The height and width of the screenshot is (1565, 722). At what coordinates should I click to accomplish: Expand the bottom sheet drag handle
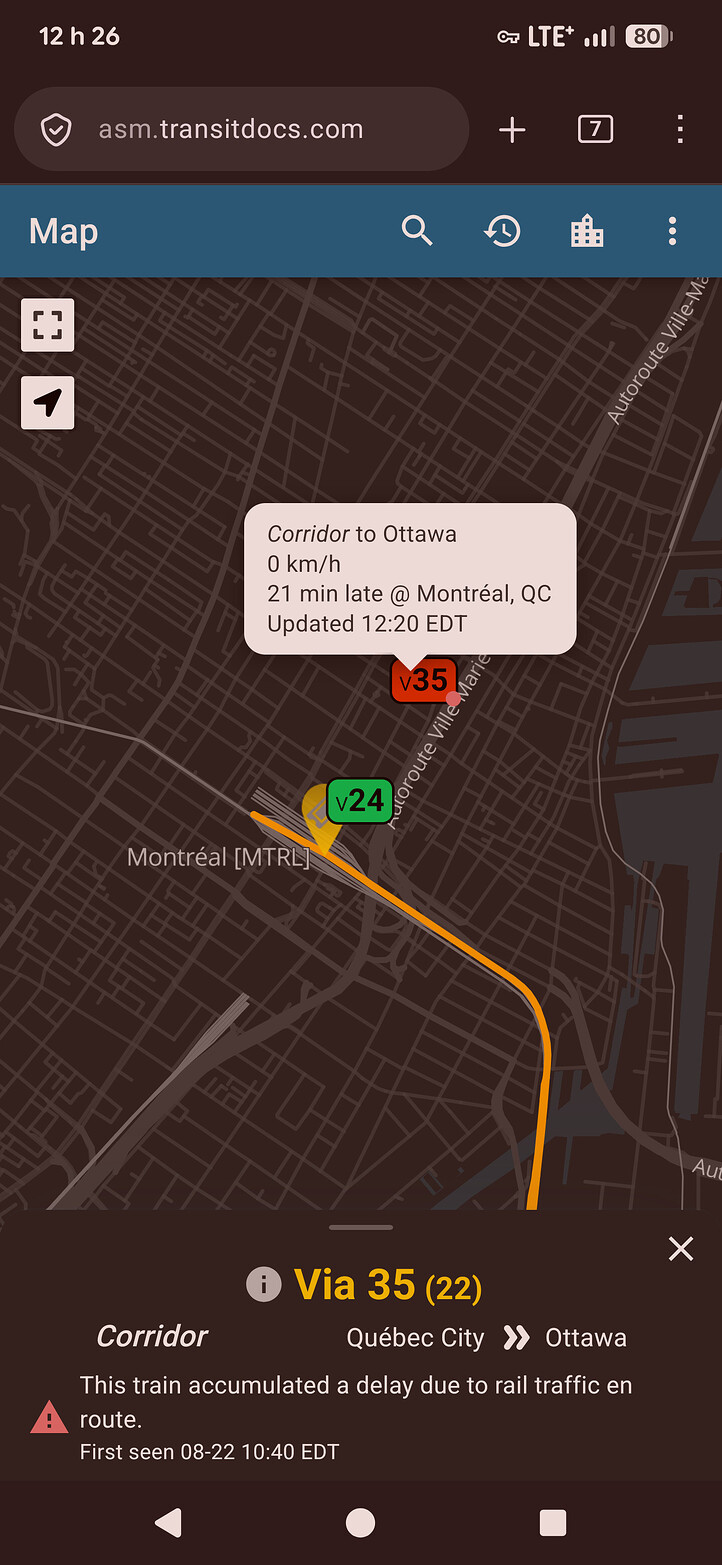point(361,1227)
